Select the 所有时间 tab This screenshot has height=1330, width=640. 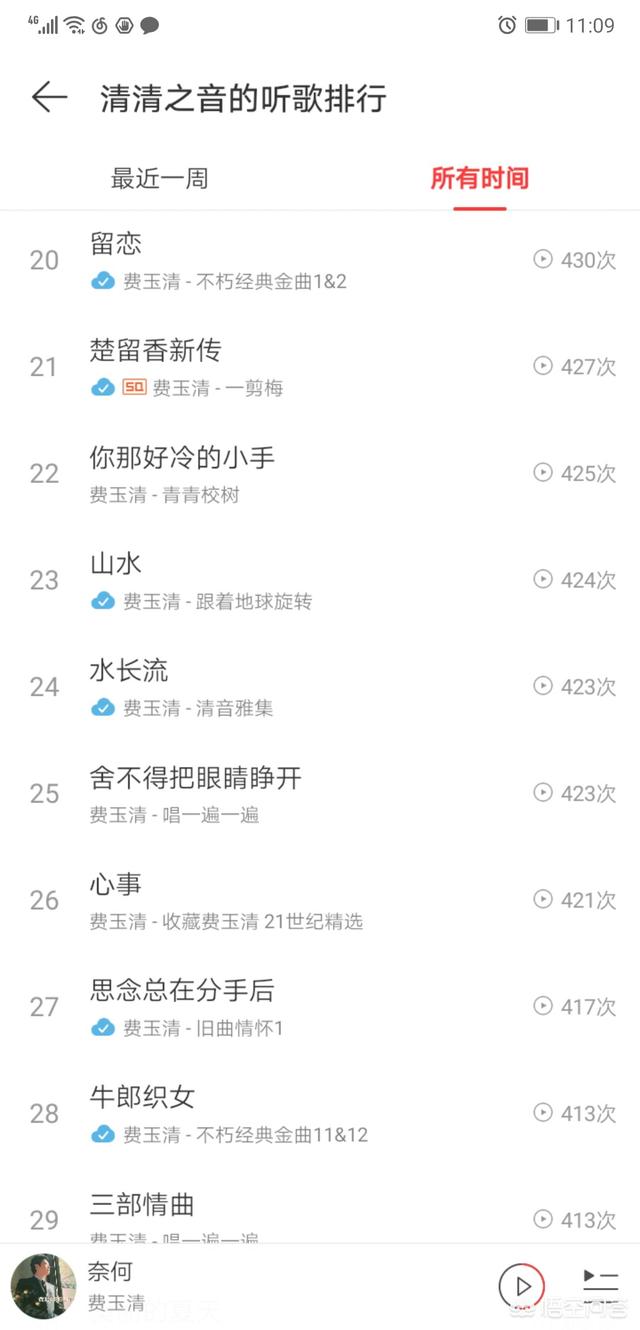(x=479, y=179)
